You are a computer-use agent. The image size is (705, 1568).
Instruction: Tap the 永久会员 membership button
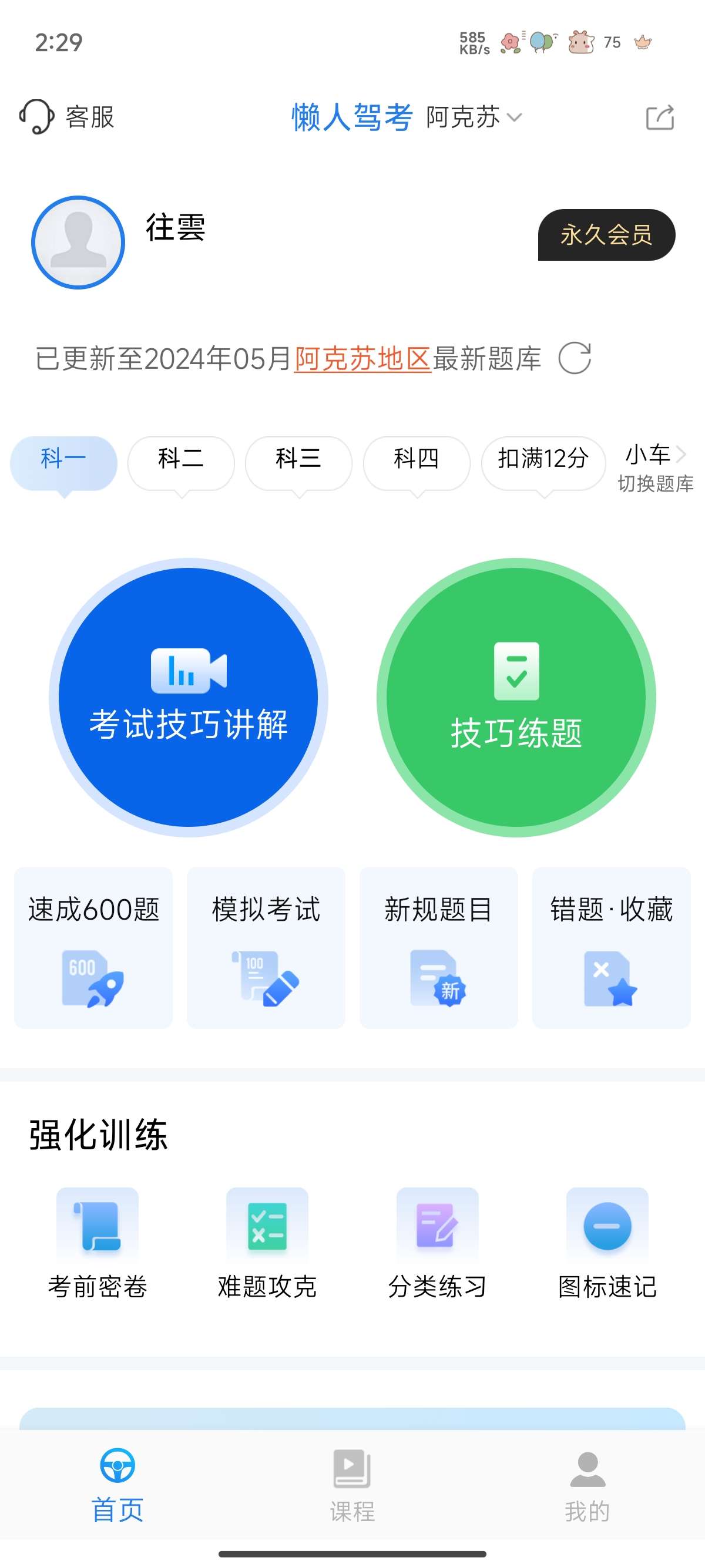point(606,235)
